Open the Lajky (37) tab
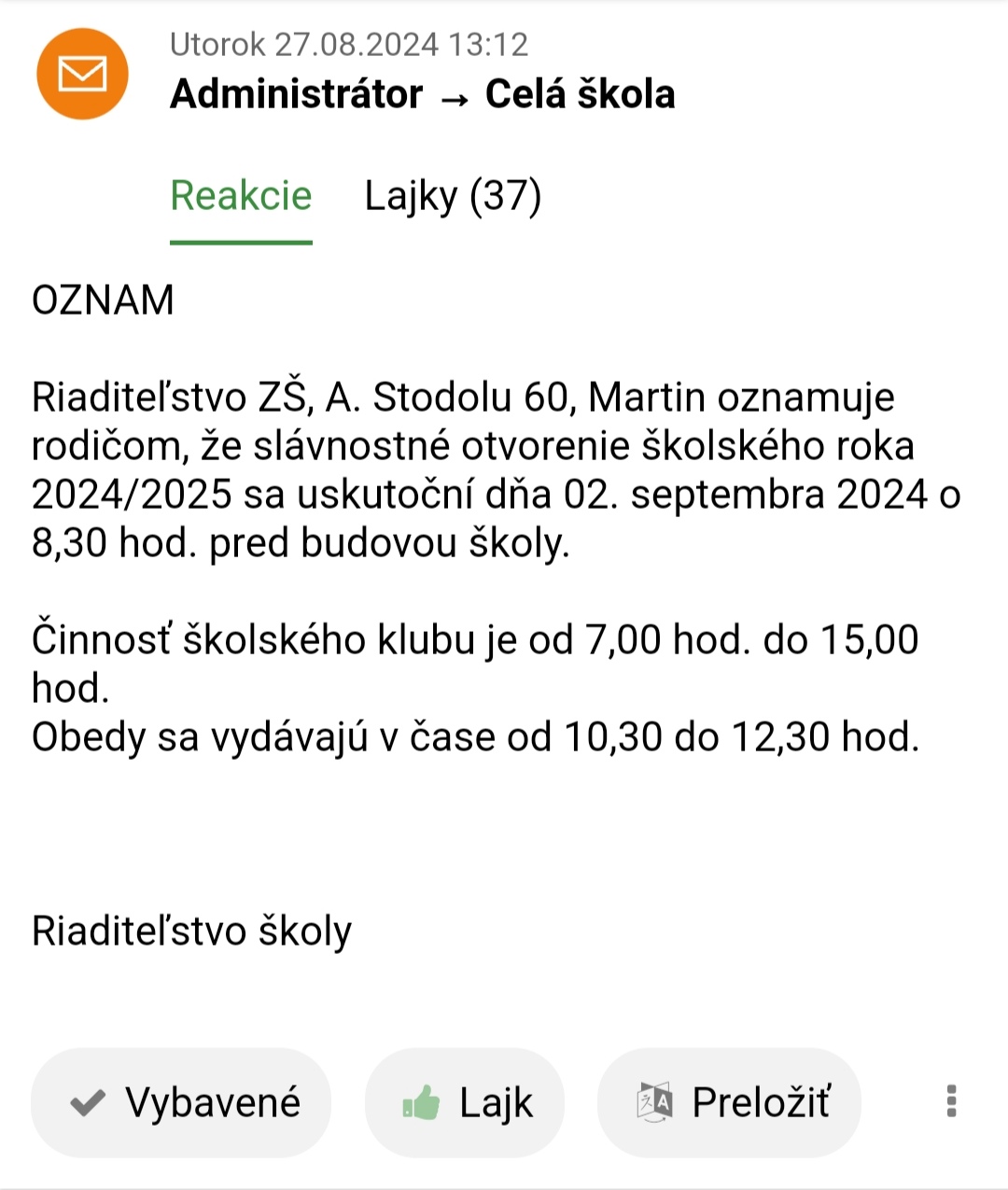Viewport: 1008px width, 1190px height. pos(453,197)
